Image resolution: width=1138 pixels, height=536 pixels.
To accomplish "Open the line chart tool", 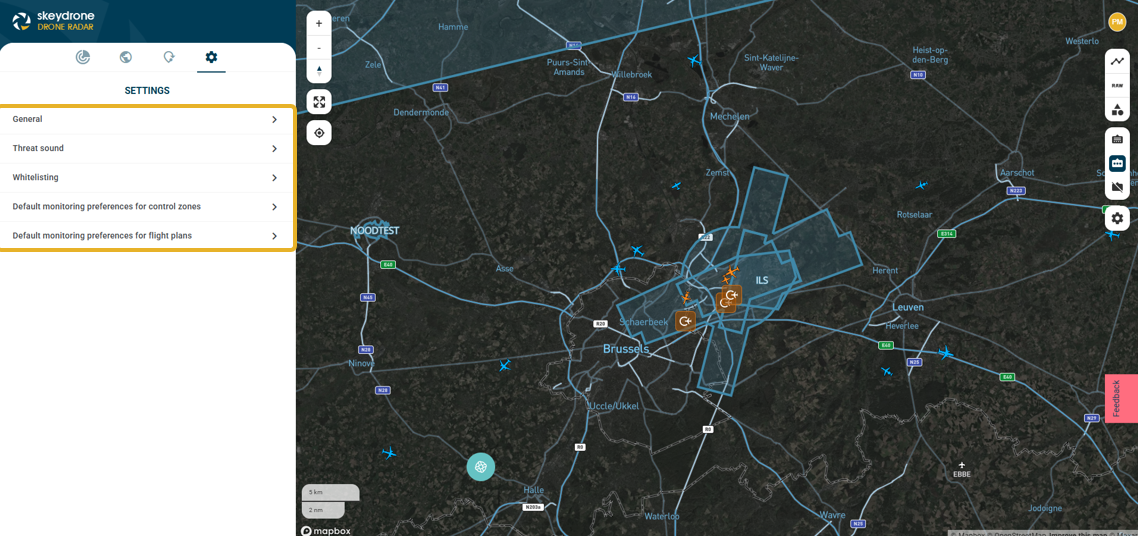I will coord(1117,62).
